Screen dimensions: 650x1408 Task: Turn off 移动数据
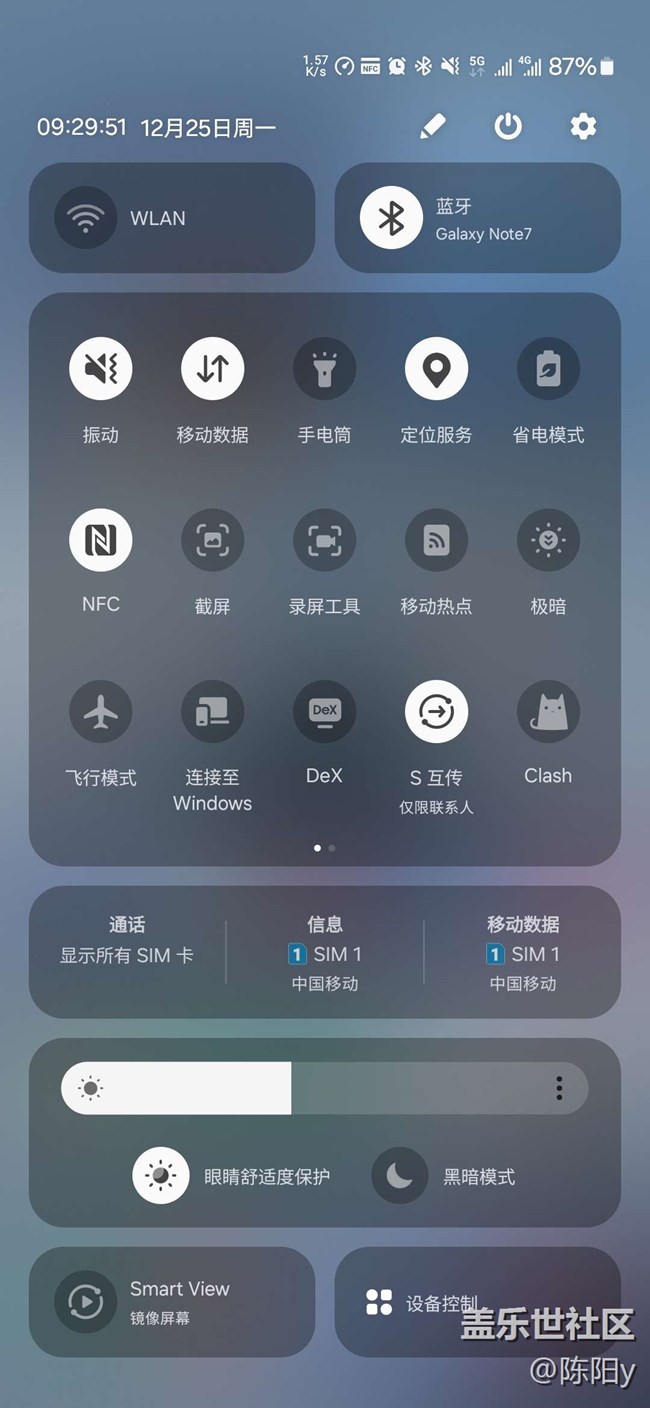212,369
